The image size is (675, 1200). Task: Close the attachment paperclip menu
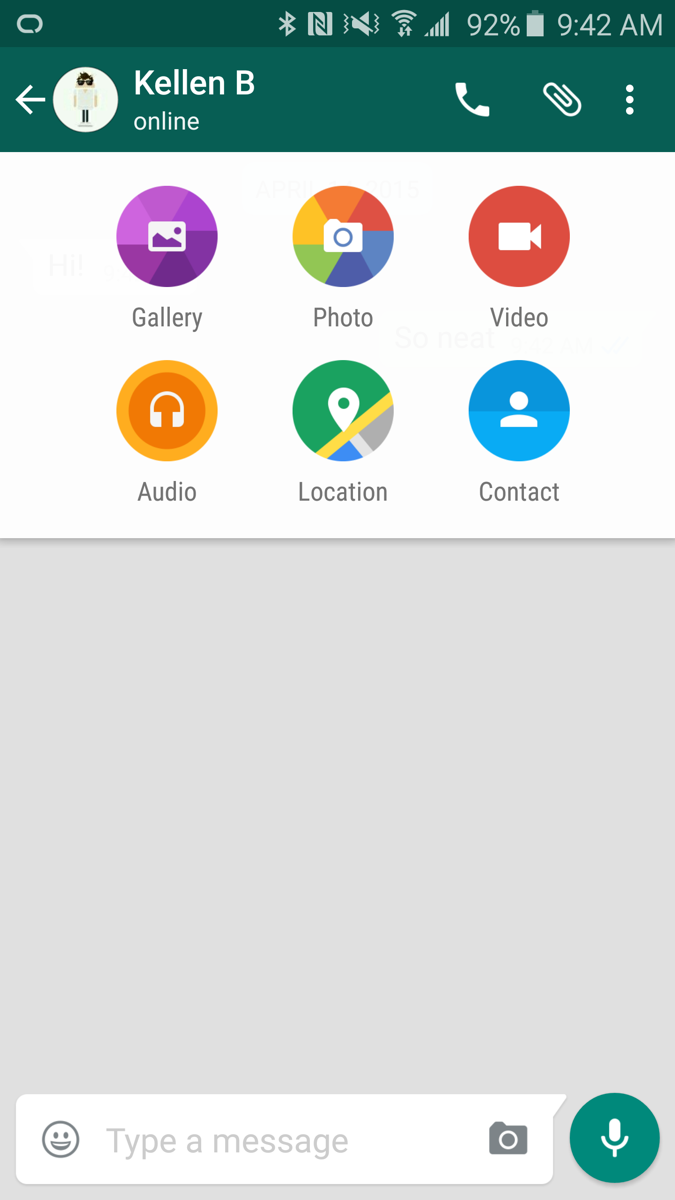tap(562, 99)
